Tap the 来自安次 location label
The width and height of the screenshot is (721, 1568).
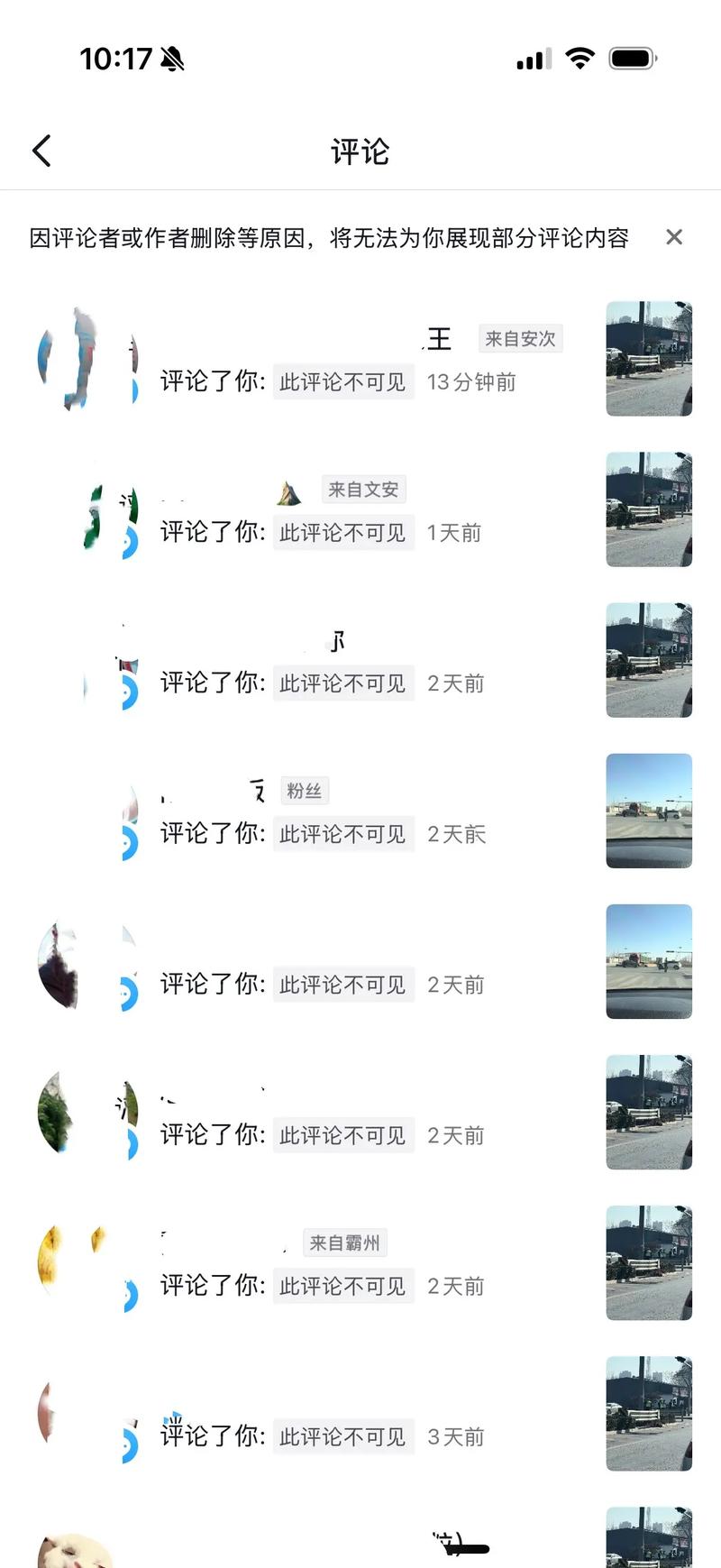(x=520, y=338)
